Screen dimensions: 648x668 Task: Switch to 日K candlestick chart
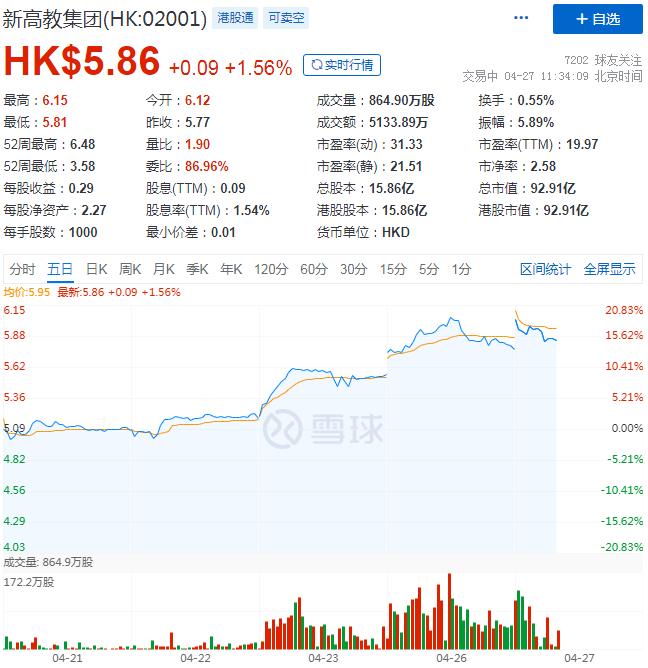pyautogui.click(x=96, y=269)
